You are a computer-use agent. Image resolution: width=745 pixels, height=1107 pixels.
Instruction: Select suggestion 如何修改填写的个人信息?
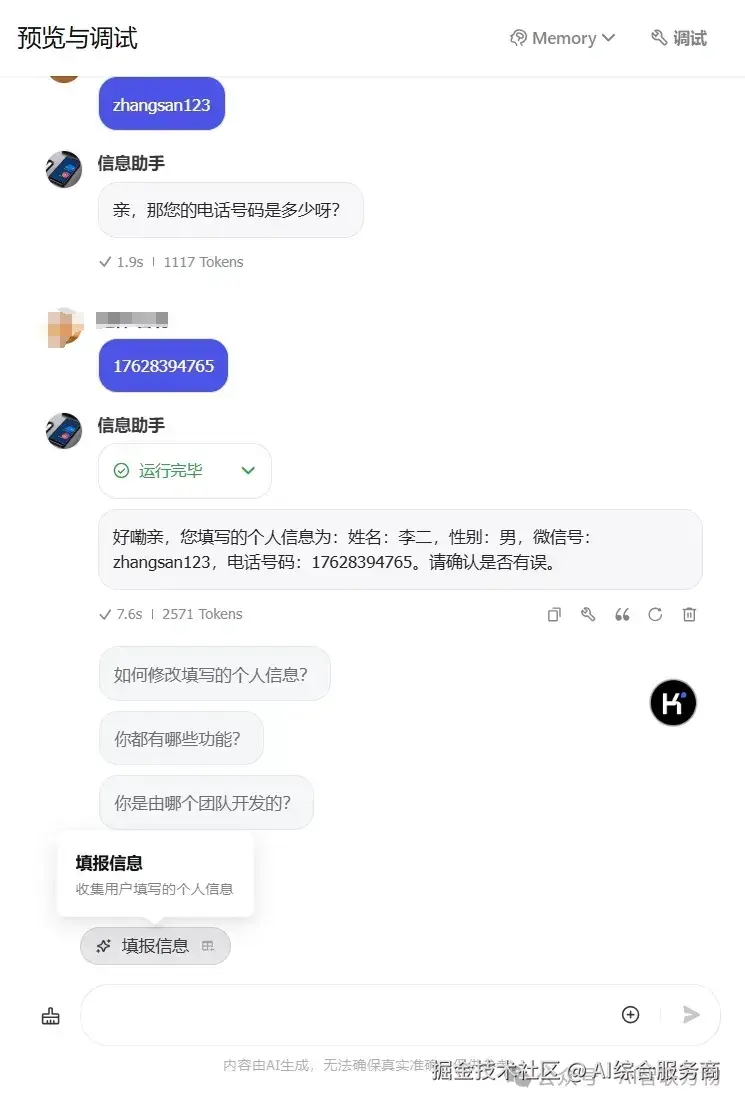(x=214, y=673)
